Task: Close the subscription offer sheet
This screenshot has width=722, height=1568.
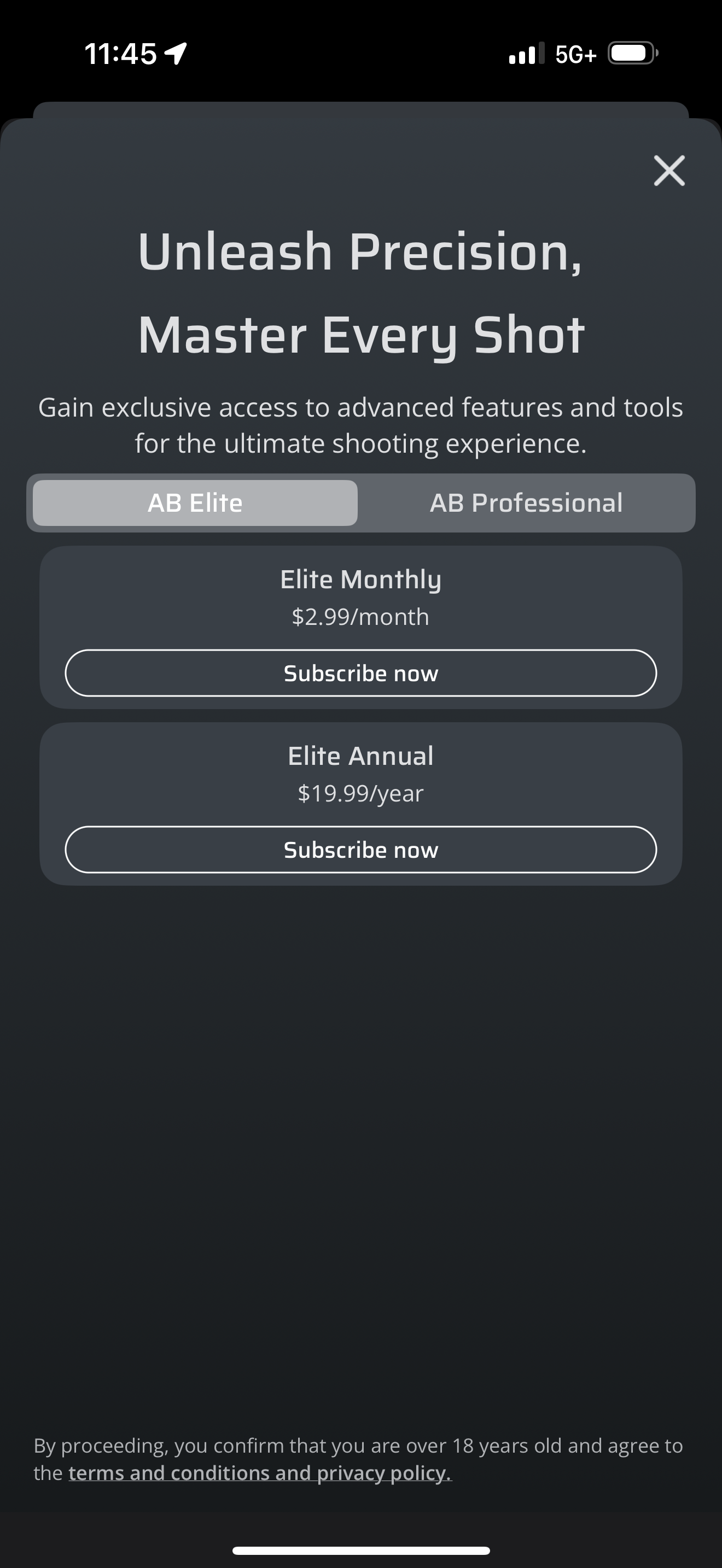Action: tap(669, 171)
